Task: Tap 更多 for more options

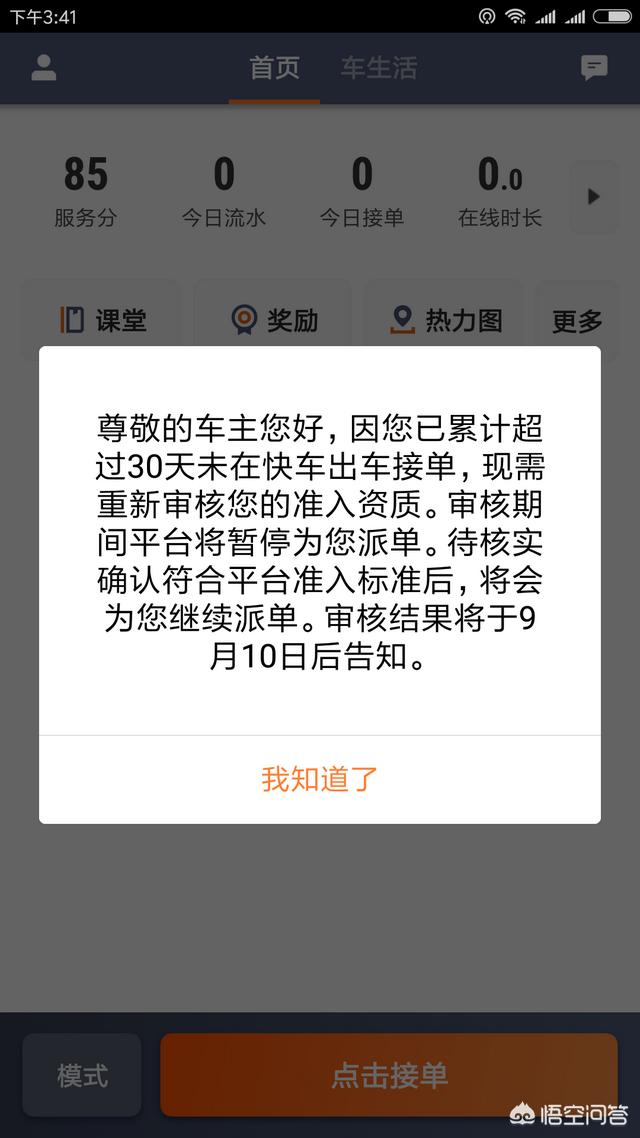Action: pos(578,320)
